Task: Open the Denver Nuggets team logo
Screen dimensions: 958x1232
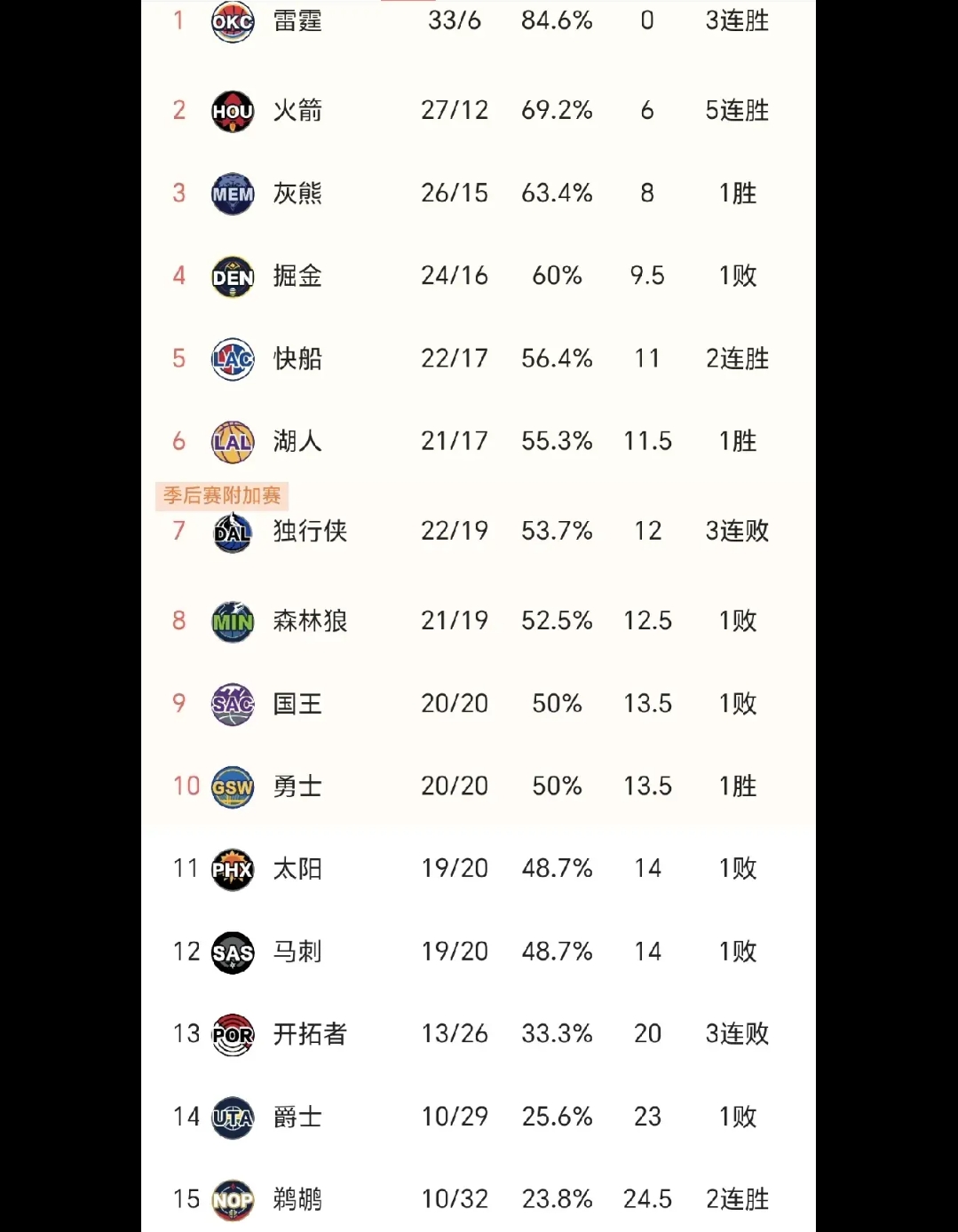Action: (x=232, y=276)
